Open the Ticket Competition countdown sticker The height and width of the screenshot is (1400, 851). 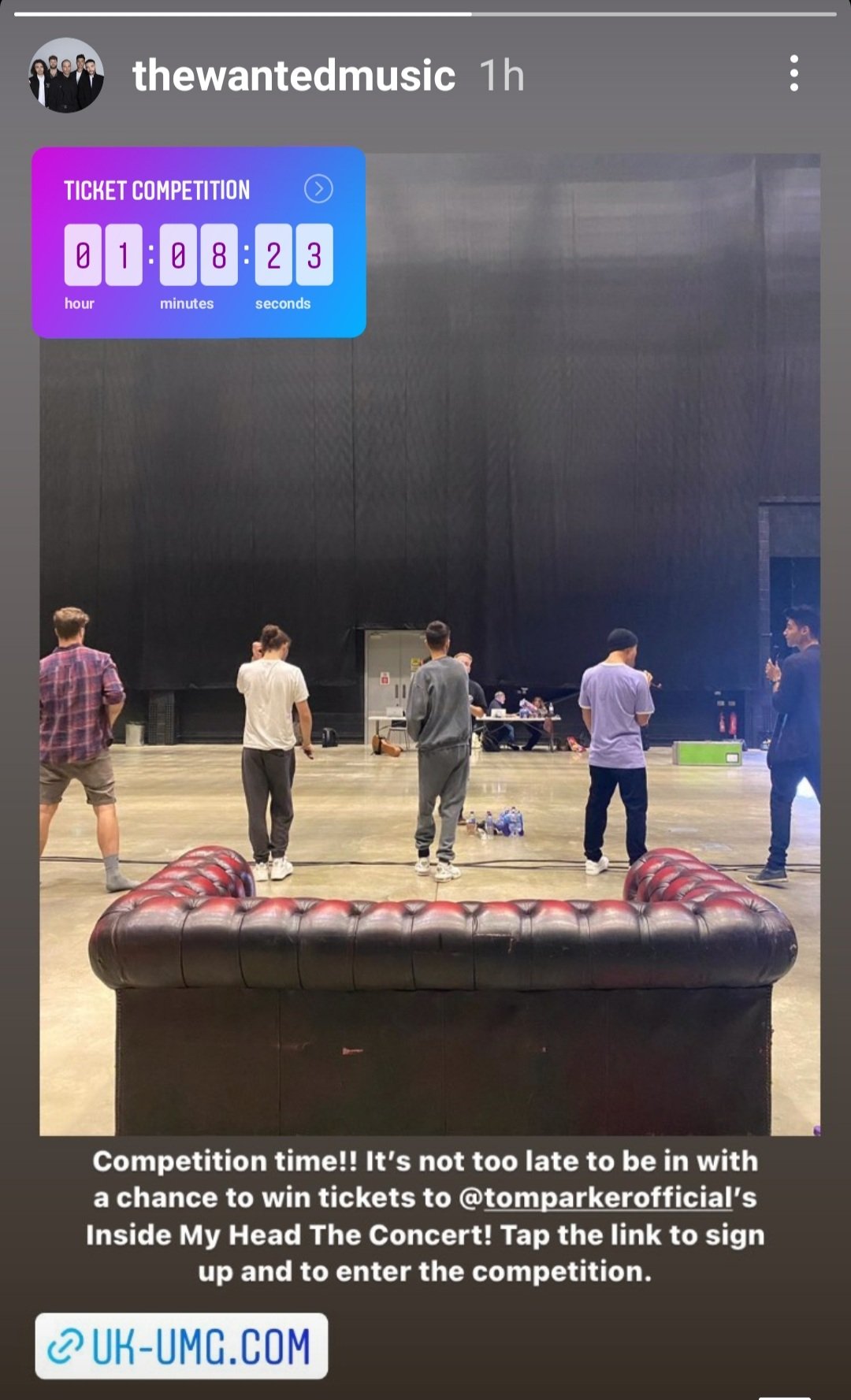pyautogui.click(x=199, y=243)
